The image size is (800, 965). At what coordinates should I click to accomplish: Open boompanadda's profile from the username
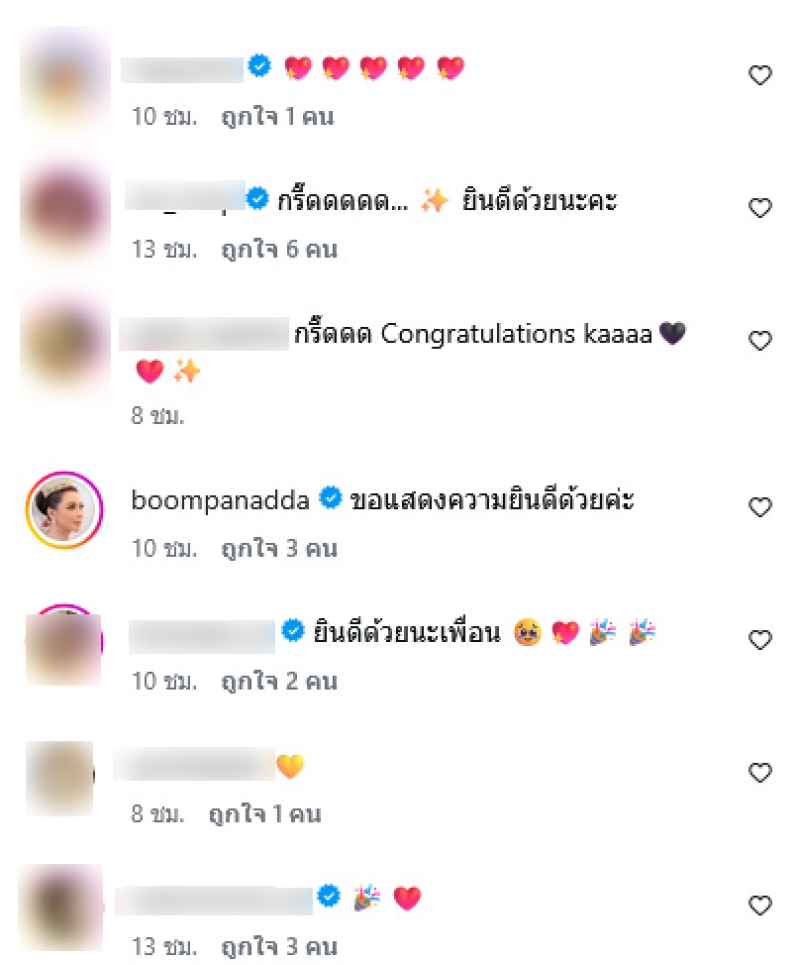coord(220,501)
